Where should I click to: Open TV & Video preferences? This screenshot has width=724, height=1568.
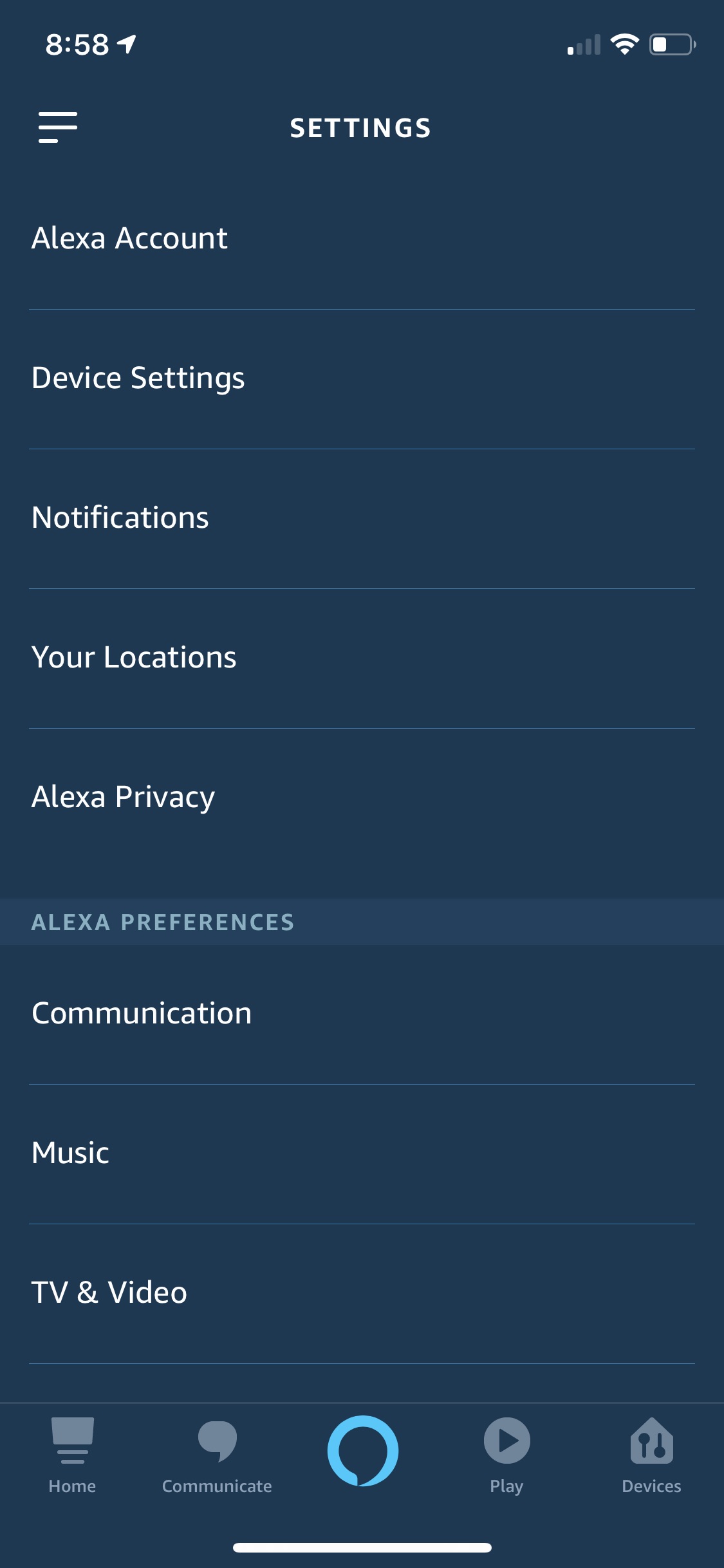click(362, 1293)
